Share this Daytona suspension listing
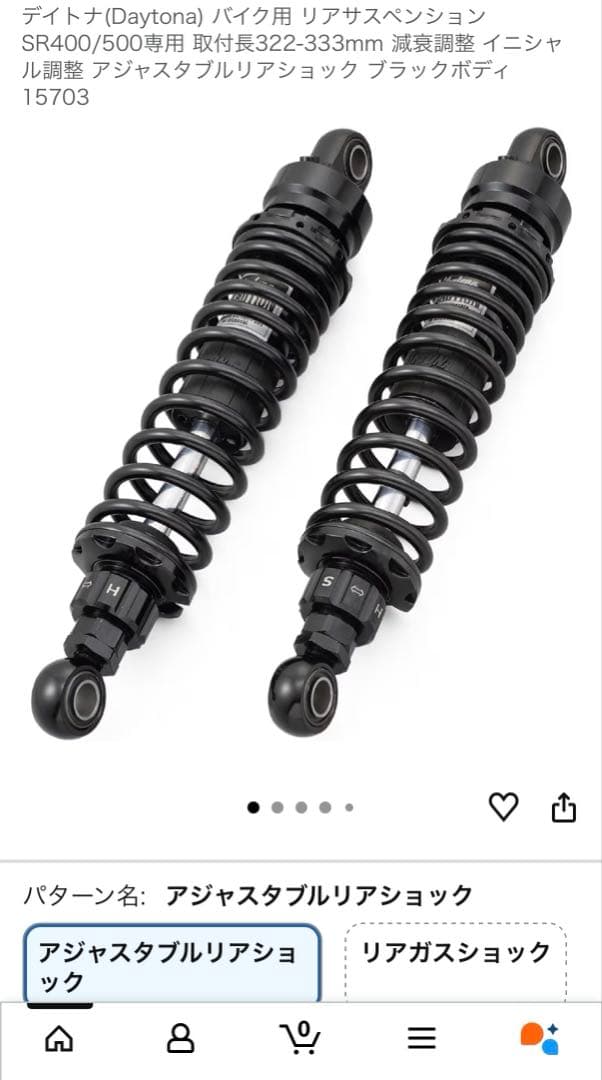602x1080 pixels. 564,807
